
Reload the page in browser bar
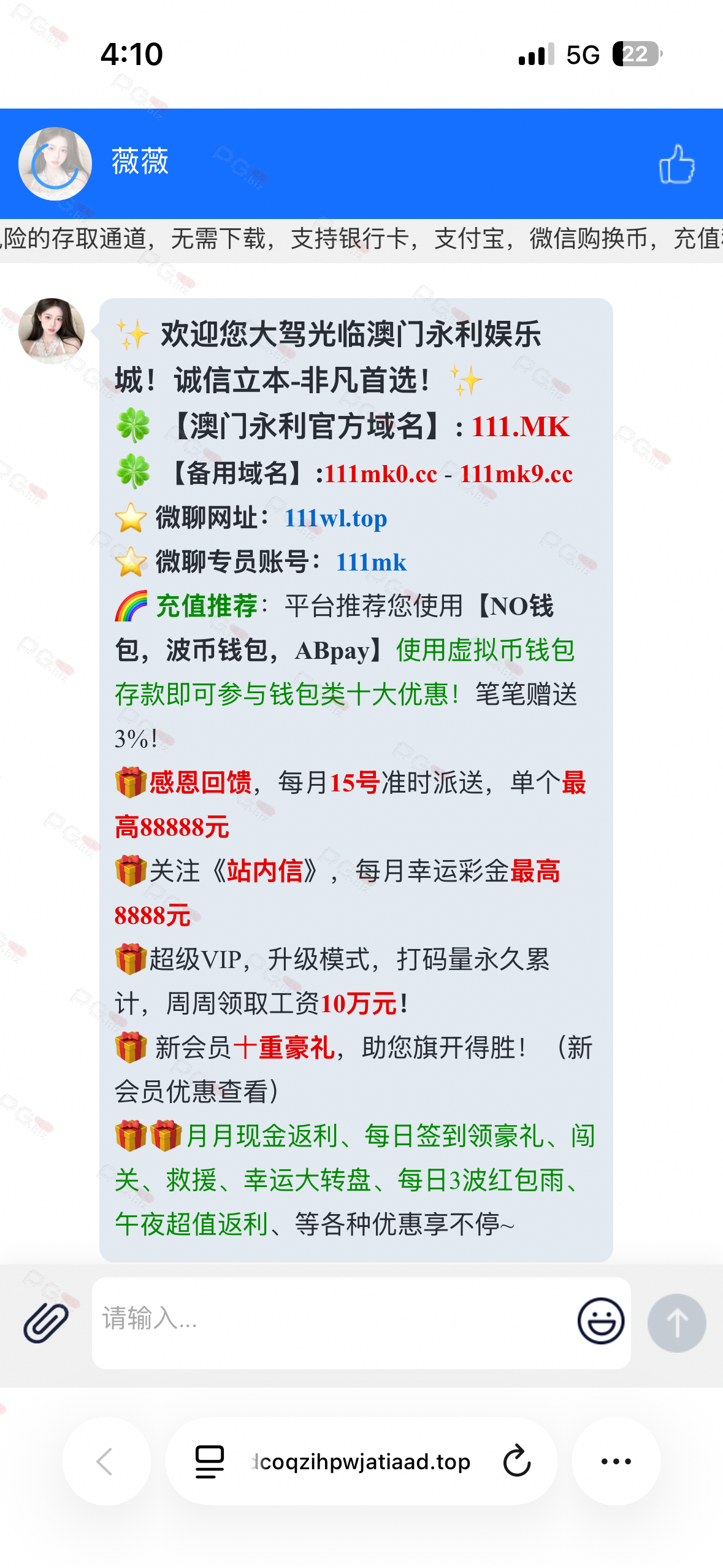[x=516, y=1461]
